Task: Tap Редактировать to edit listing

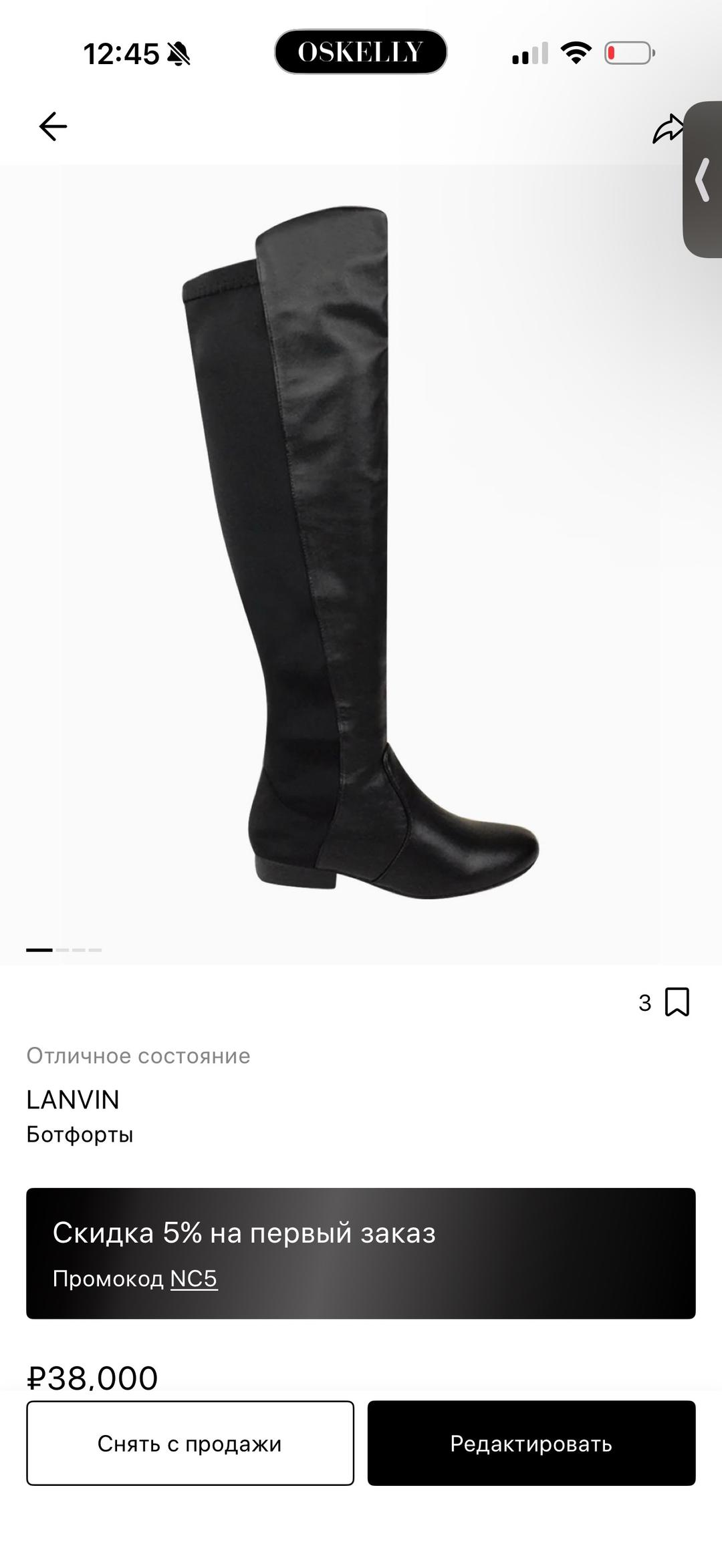Action: coord(531,1443)
